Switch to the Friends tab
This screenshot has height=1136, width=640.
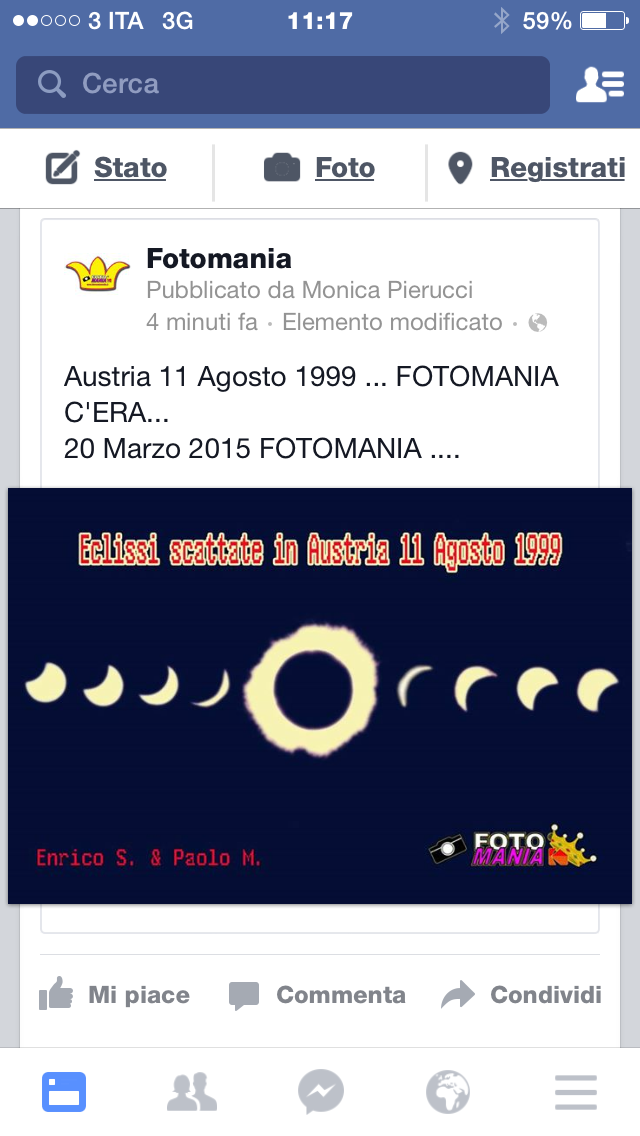[192, 1092]
